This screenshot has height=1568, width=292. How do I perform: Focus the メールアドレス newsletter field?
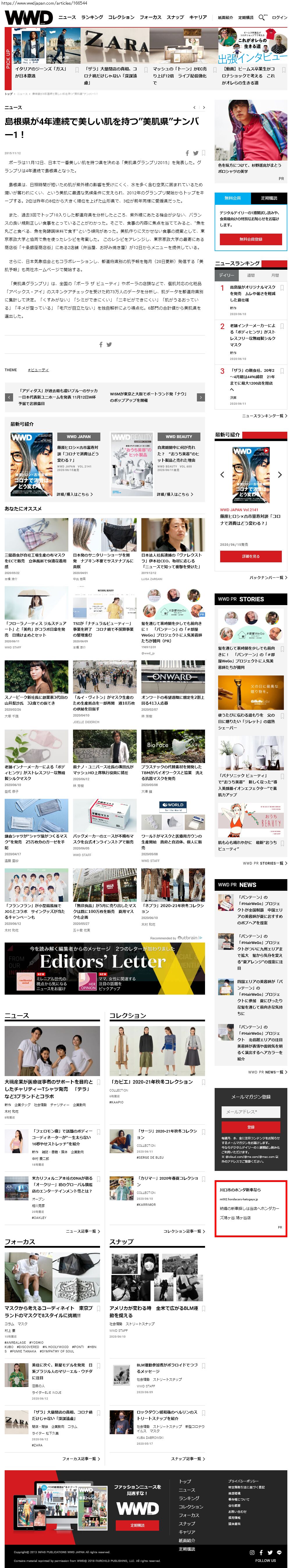251,1112
